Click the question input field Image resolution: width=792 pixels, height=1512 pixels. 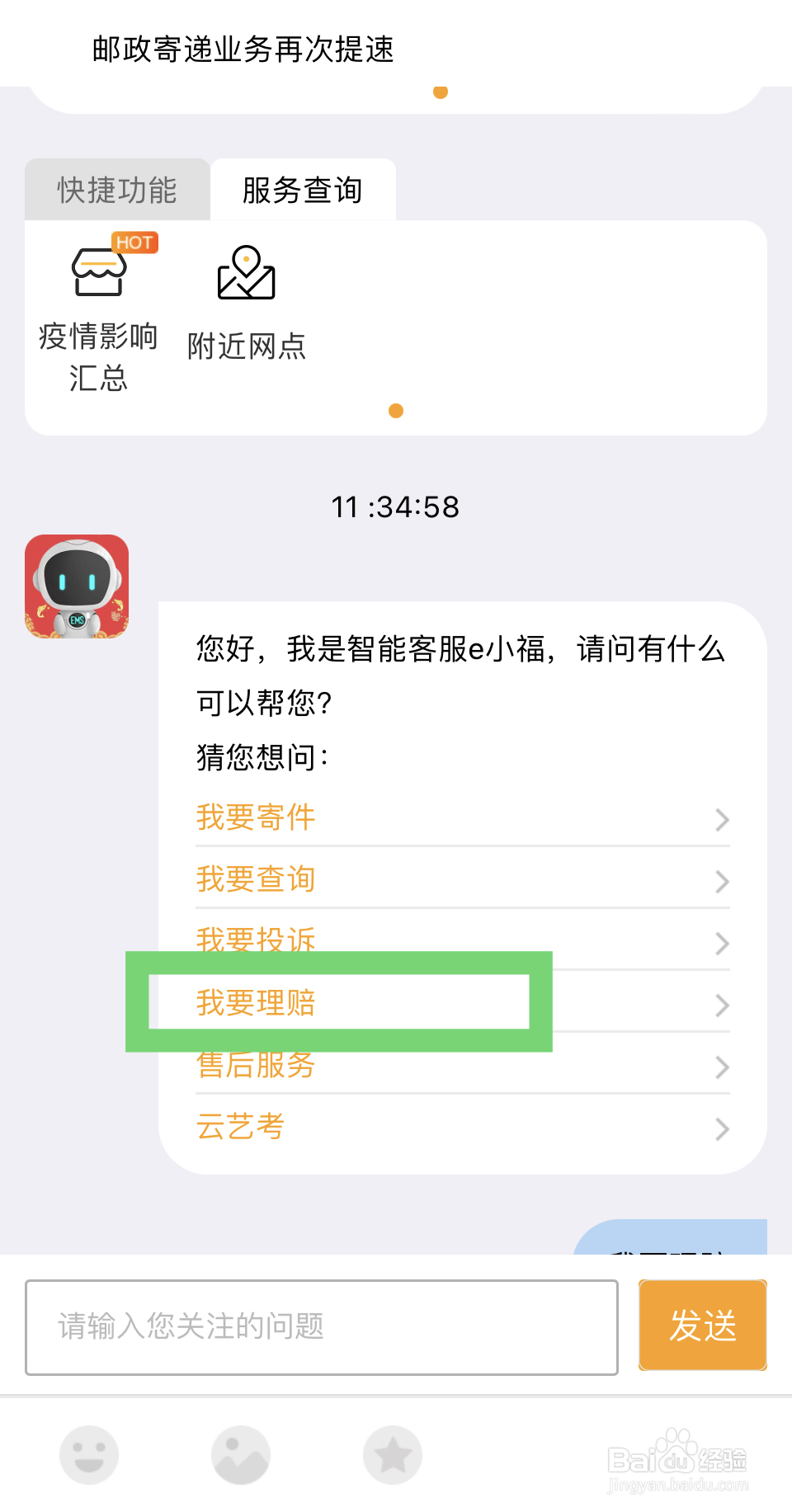point(320,1327)
